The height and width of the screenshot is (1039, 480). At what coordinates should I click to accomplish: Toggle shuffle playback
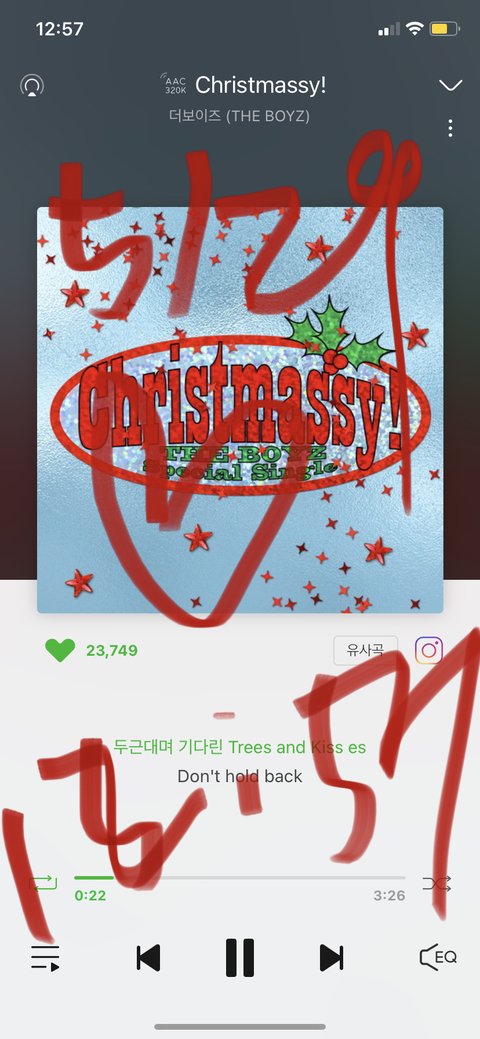point(437,883)
